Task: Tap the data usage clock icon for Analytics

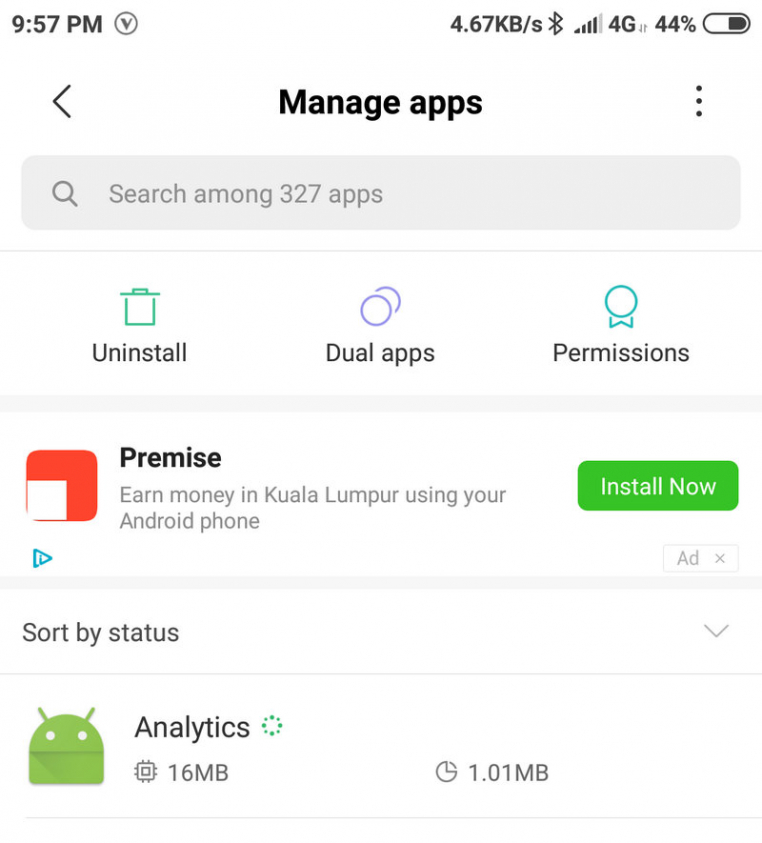Action: point(446,772)
